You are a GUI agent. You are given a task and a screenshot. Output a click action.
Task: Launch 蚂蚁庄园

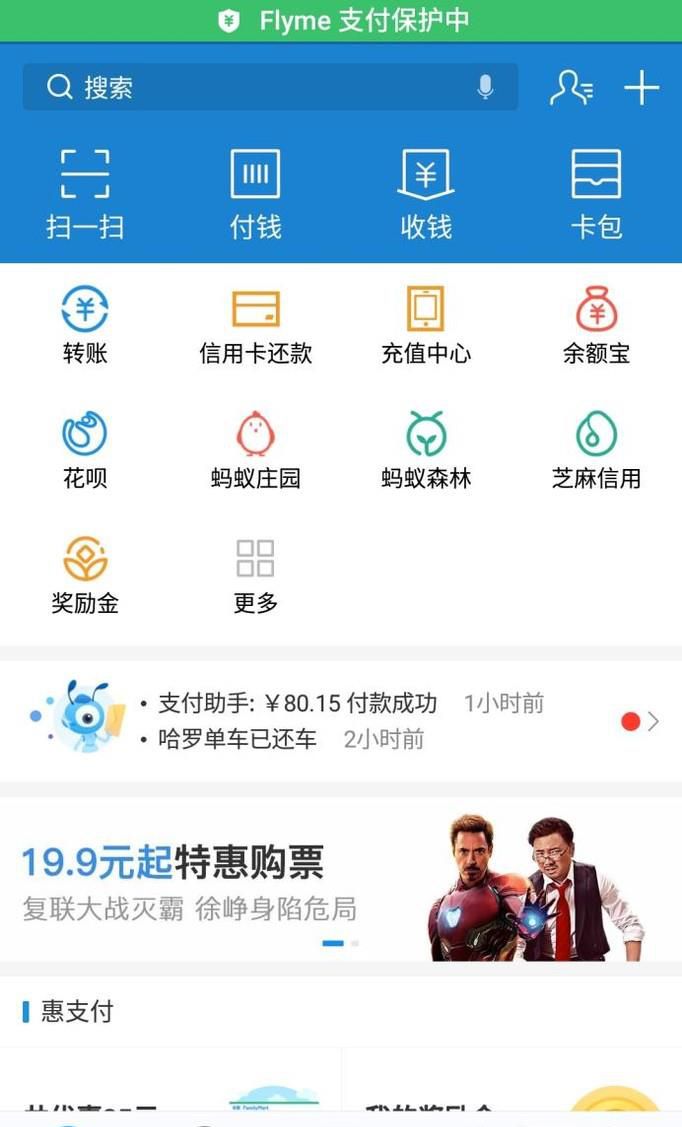[255, 450]
